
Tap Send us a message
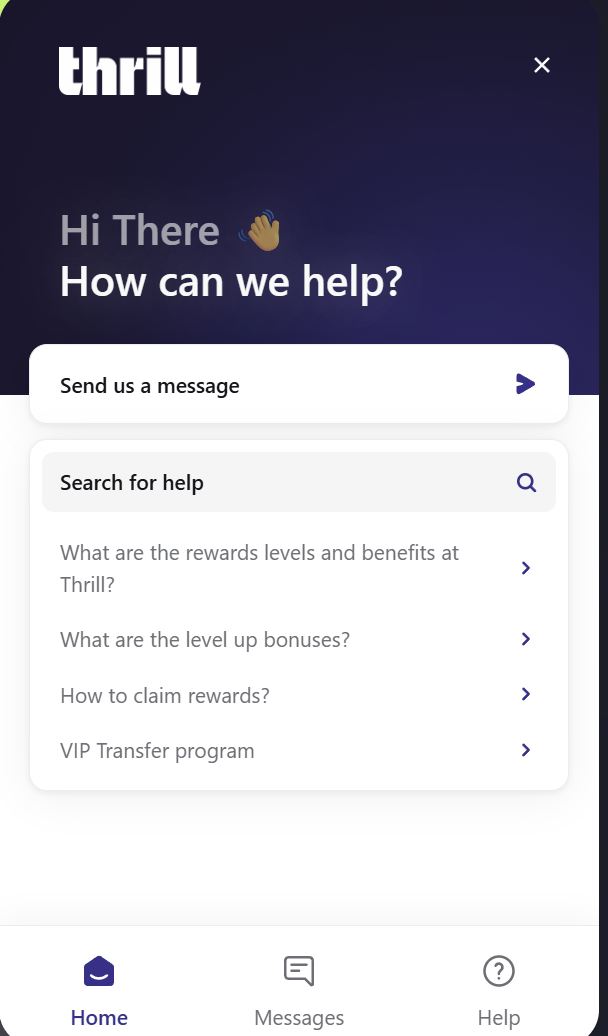click(298, 385)
